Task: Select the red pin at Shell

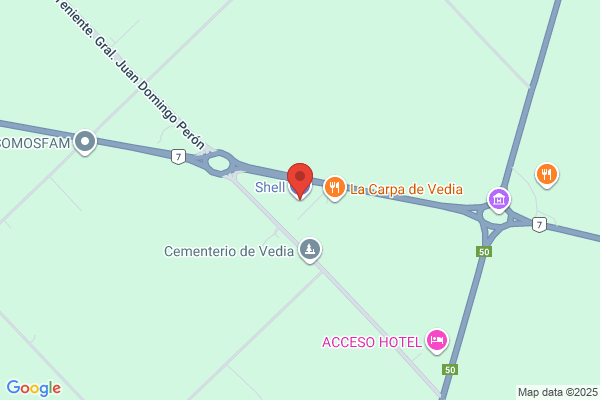Action: (x=300, y=180)
